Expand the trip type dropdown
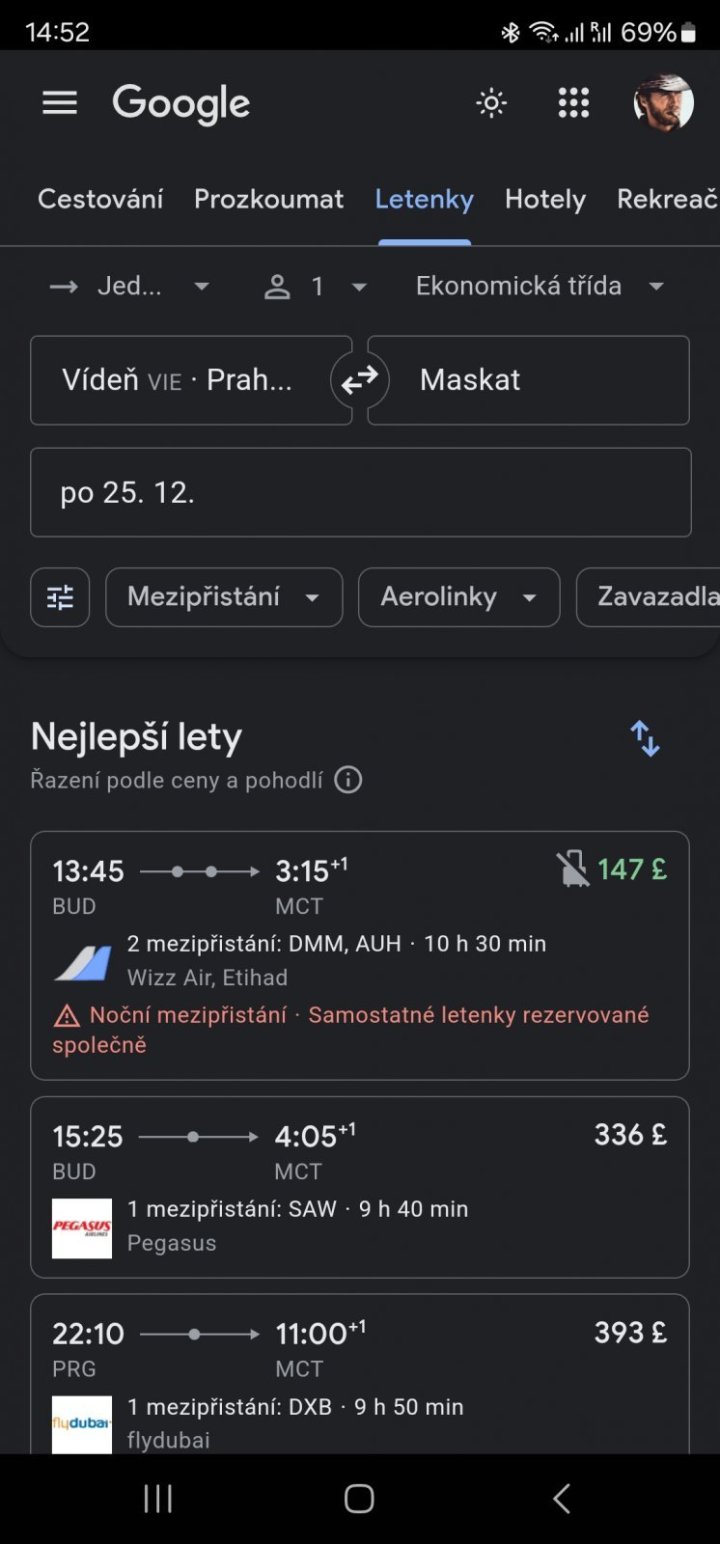Image resolution: width=720 pixels, height=1544 pixels. coord(130,287)
